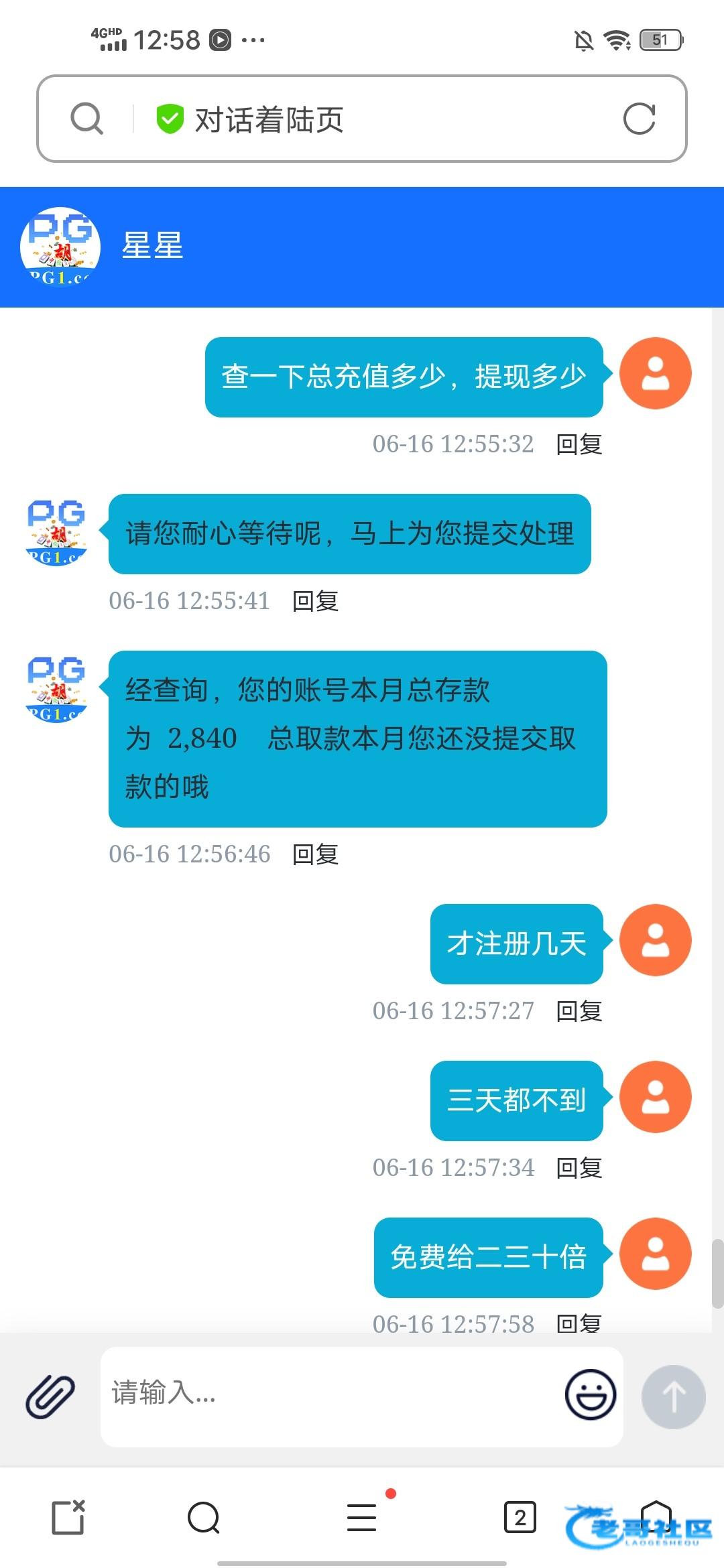Viewport: 724px width, 1568px height.
Task: Send the message with the arrow button
Action: (673, 1396)
